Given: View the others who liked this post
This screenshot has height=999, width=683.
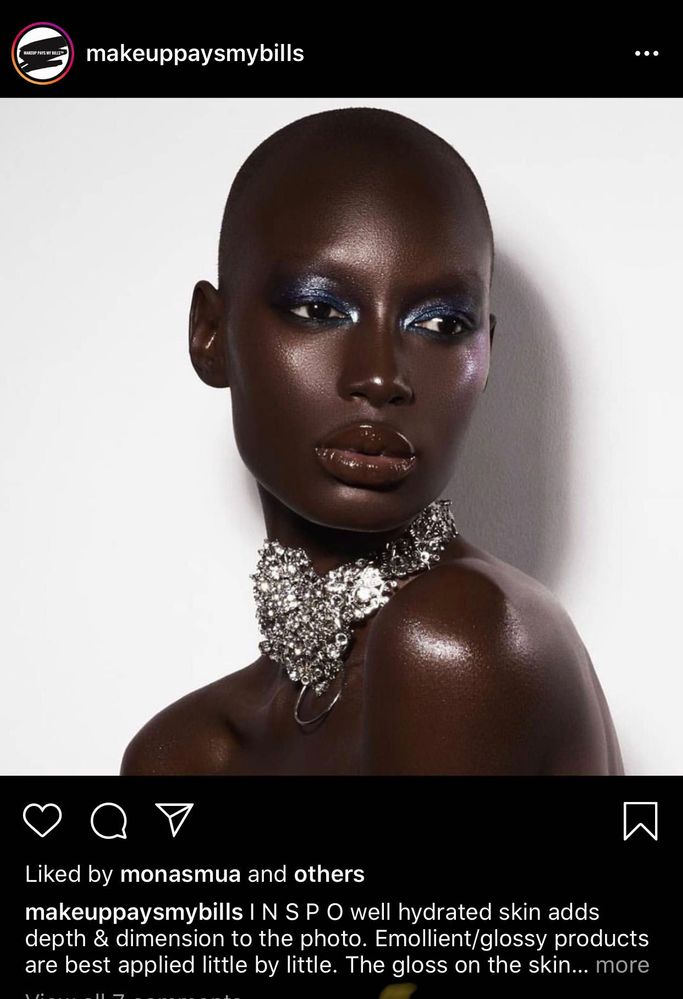Looking at the screenshot, I should [328, 874].
